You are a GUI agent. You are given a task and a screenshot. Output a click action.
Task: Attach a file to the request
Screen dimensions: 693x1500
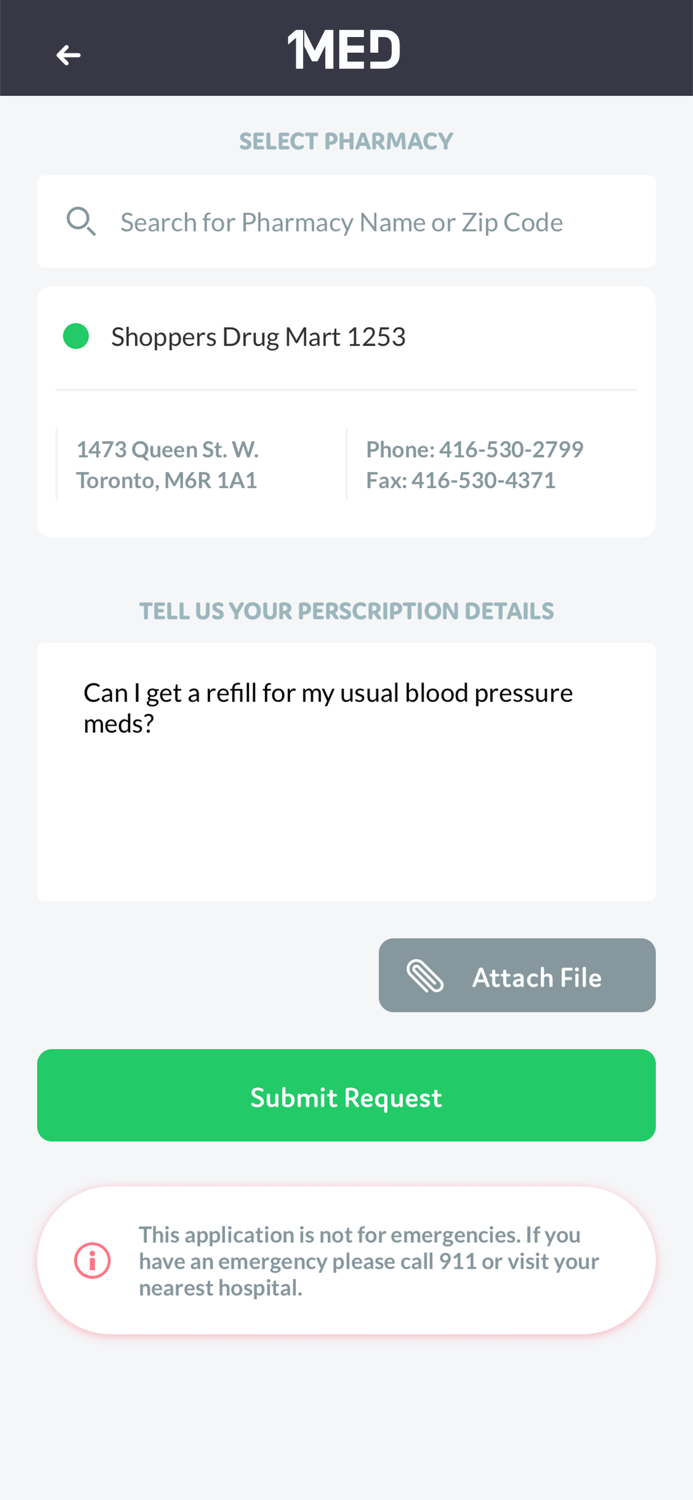coord(517,975)
